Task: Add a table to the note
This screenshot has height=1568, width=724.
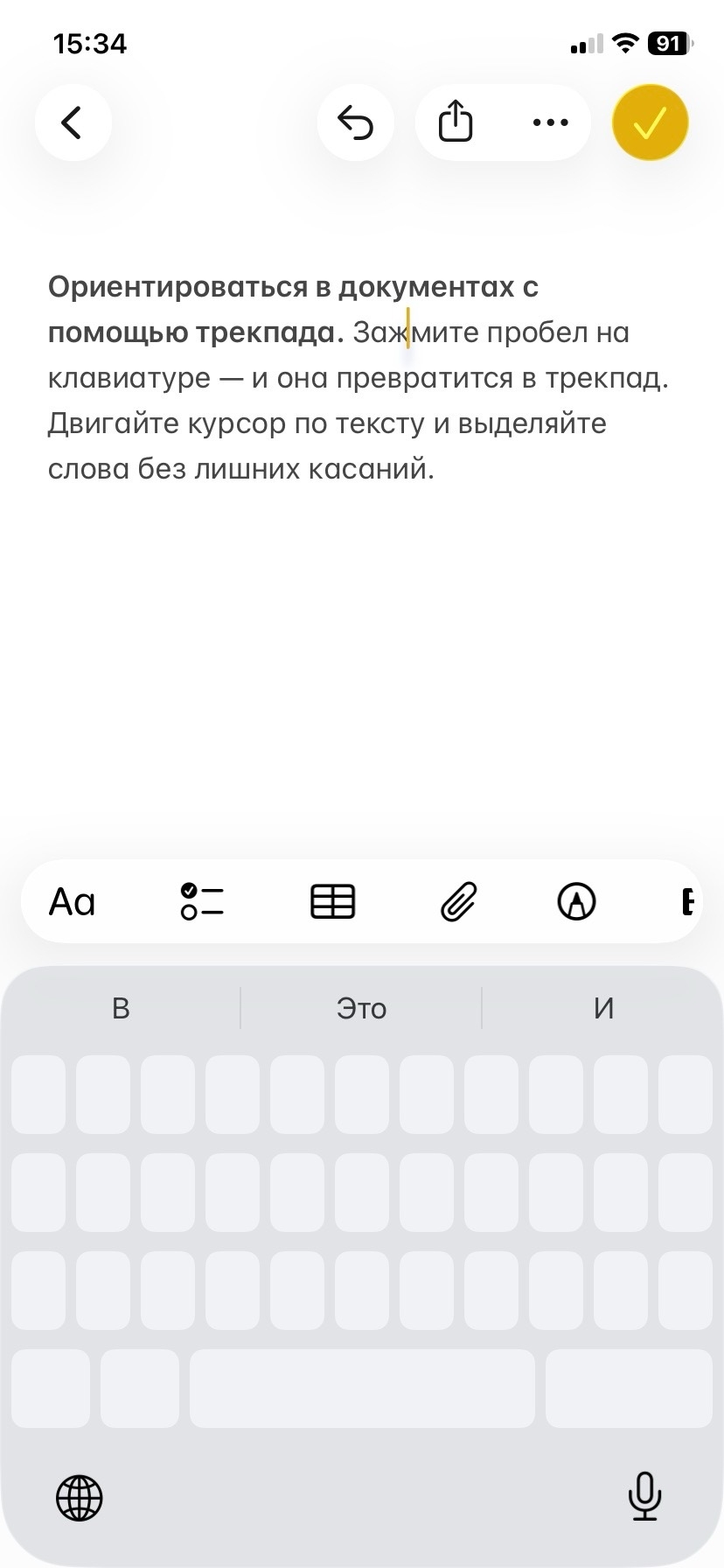Action: [333, 901]
